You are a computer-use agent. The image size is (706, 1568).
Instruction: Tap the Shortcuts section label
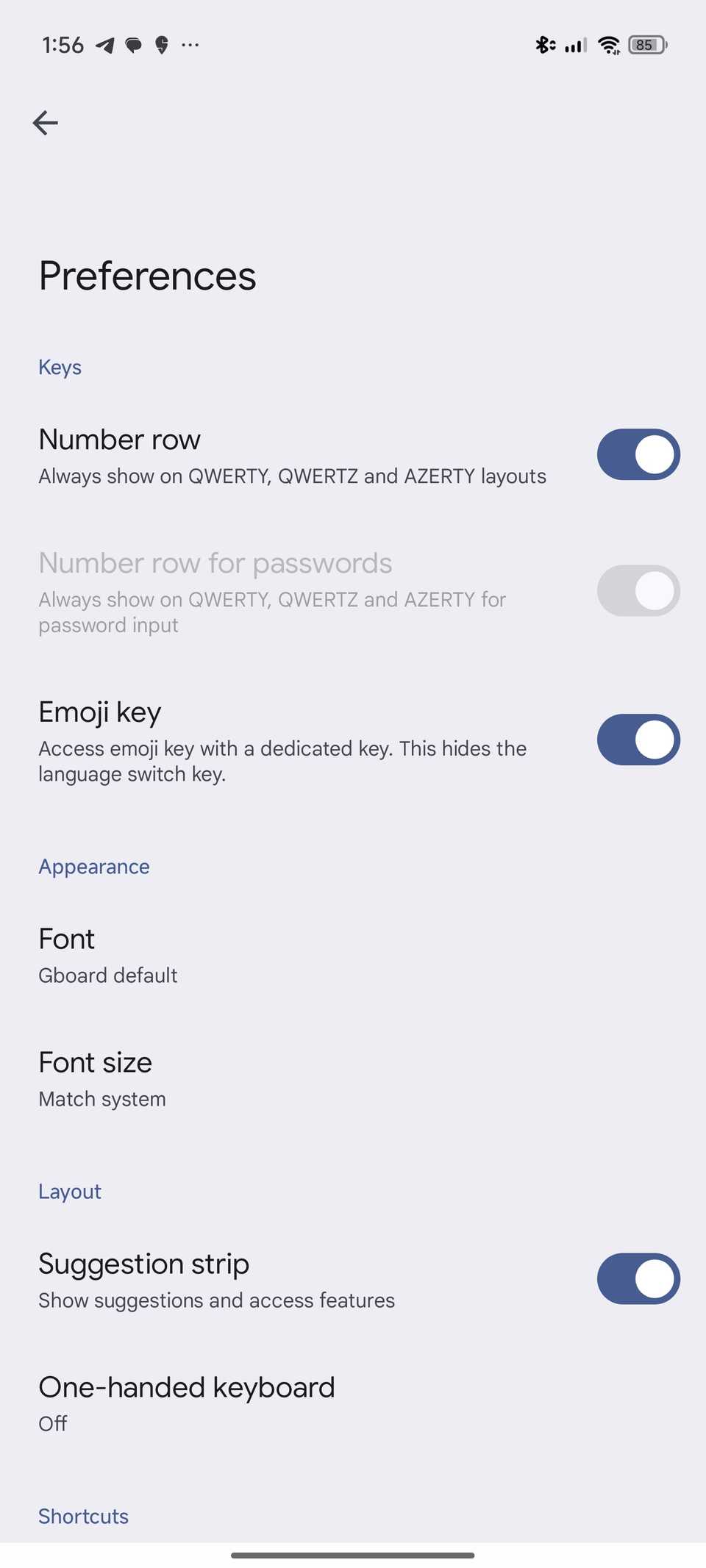(83, 1516)
